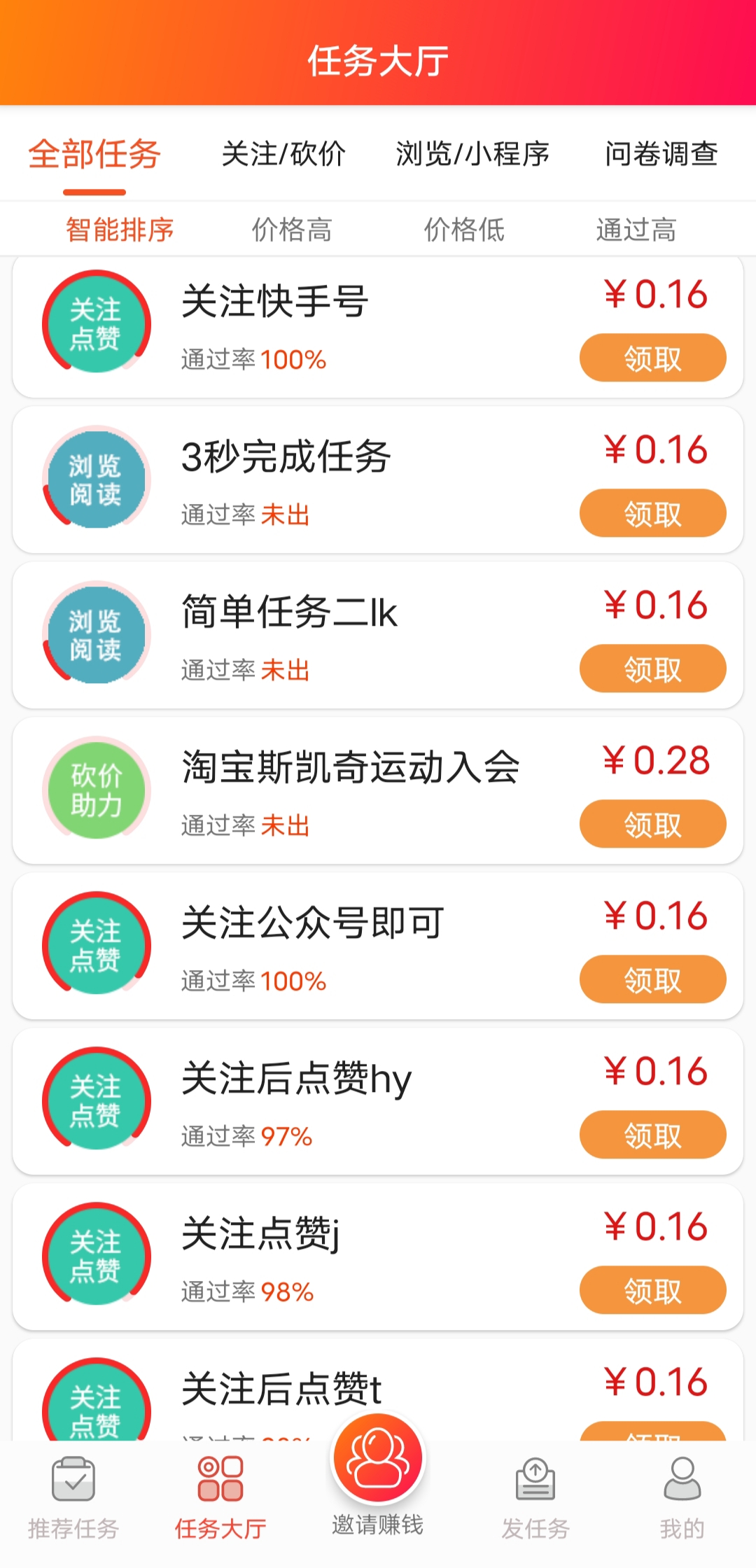This screenshot has width=756, height=1568.
Task: Claim the 关注点赞j task
Action: (652, 1291)
